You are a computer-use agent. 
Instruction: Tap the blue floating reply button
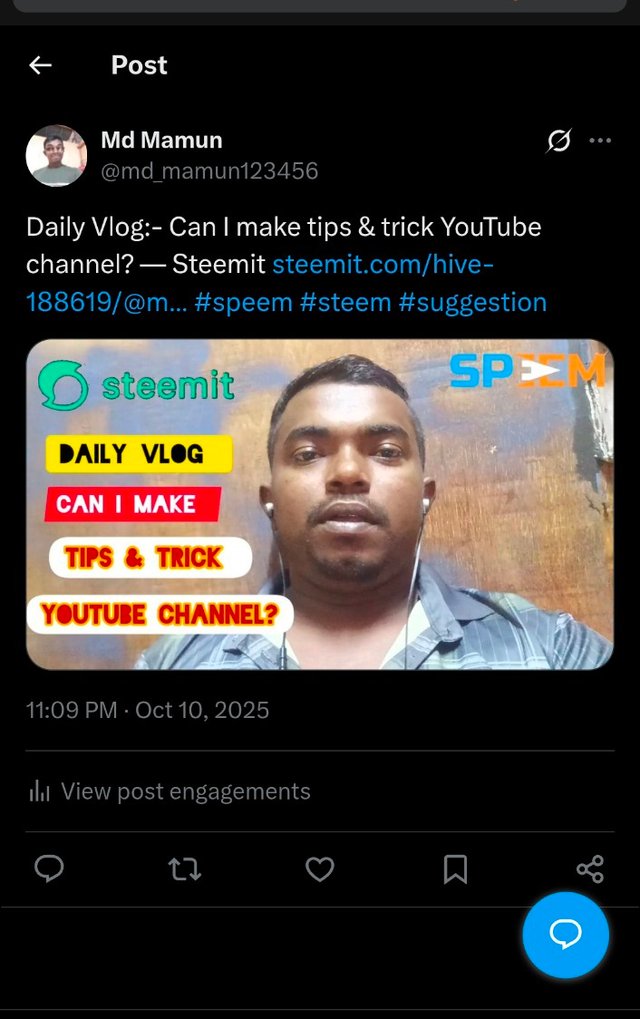tap(565, 935)
